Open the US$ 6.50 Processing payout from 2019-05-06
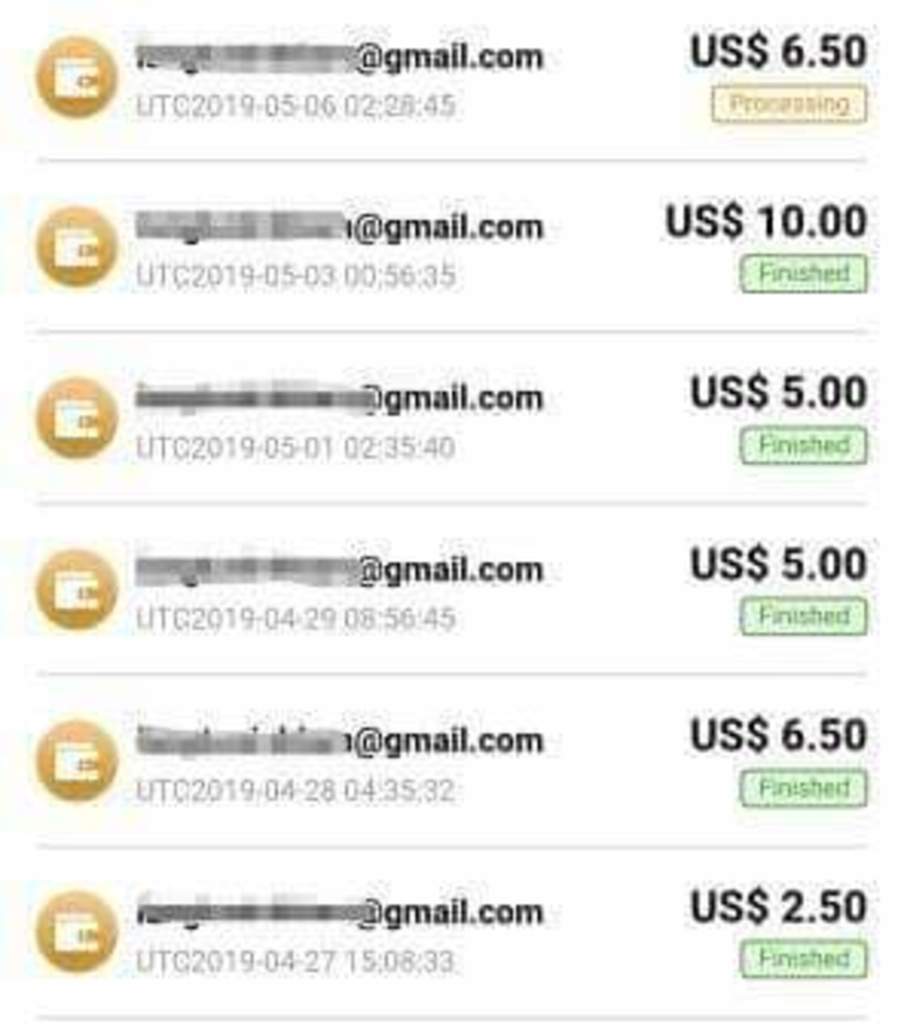Viewport: 904px width, 1024px height. pos(450,77)
